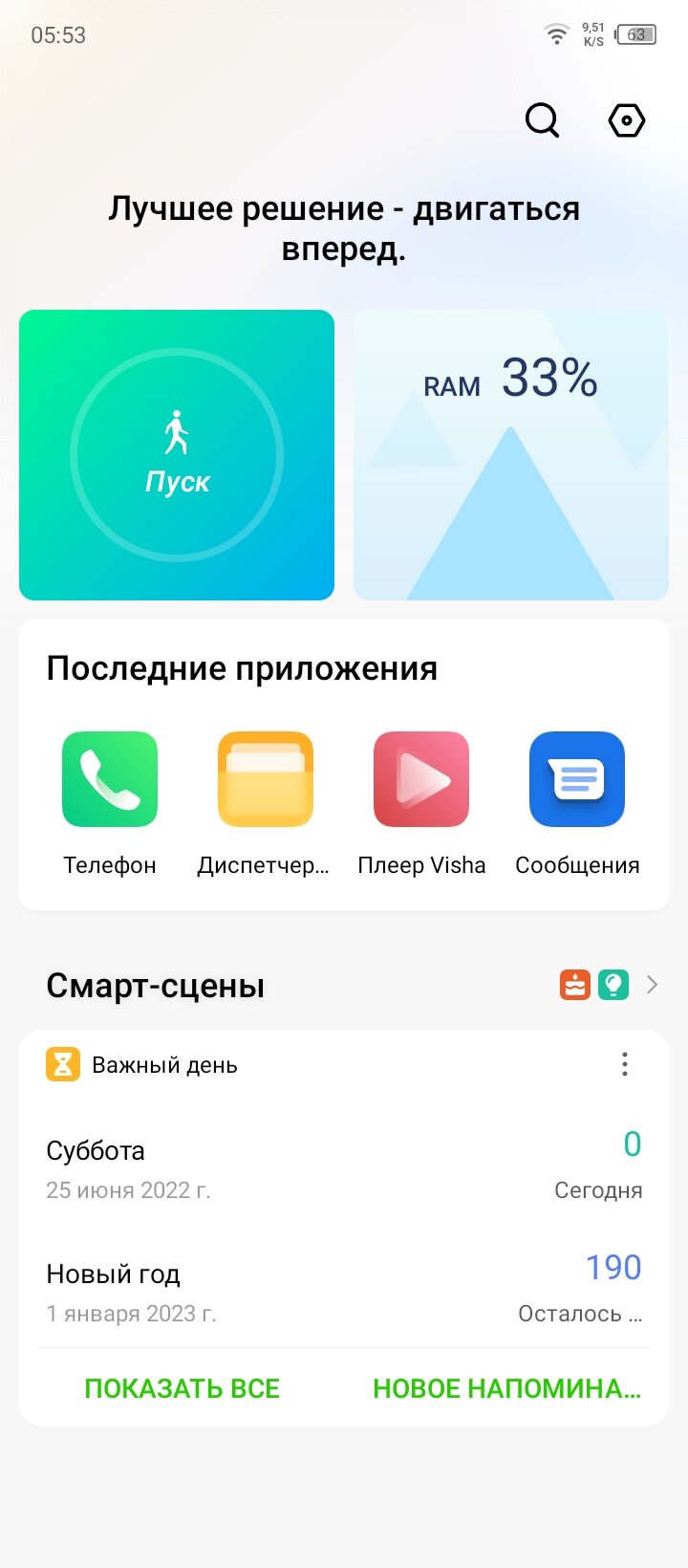Viewport: 688px width, 1568px height.
Task: Open the Новый год countdown entry
Action: coord(344,1293)
